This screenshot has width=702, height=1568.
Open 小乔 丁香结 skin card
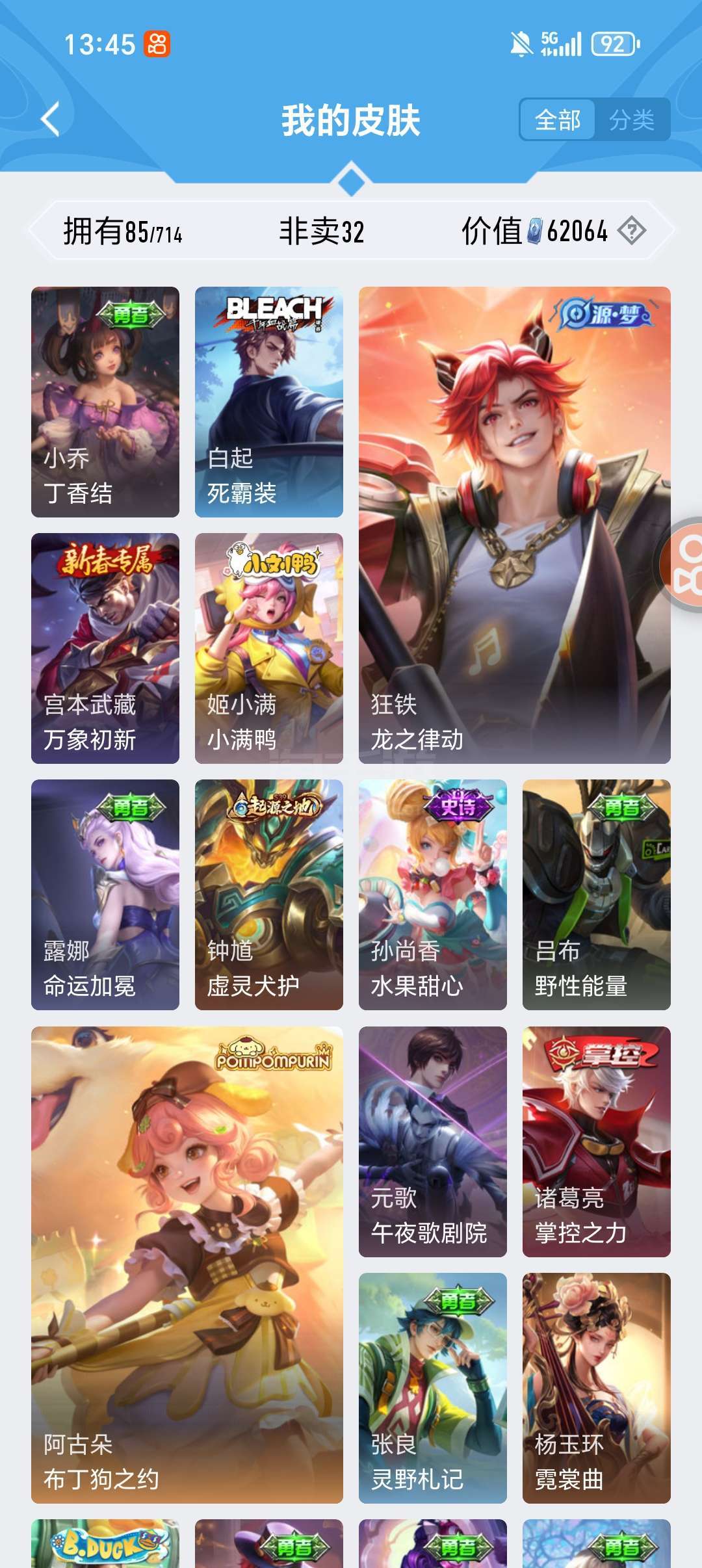pos(105,402)
